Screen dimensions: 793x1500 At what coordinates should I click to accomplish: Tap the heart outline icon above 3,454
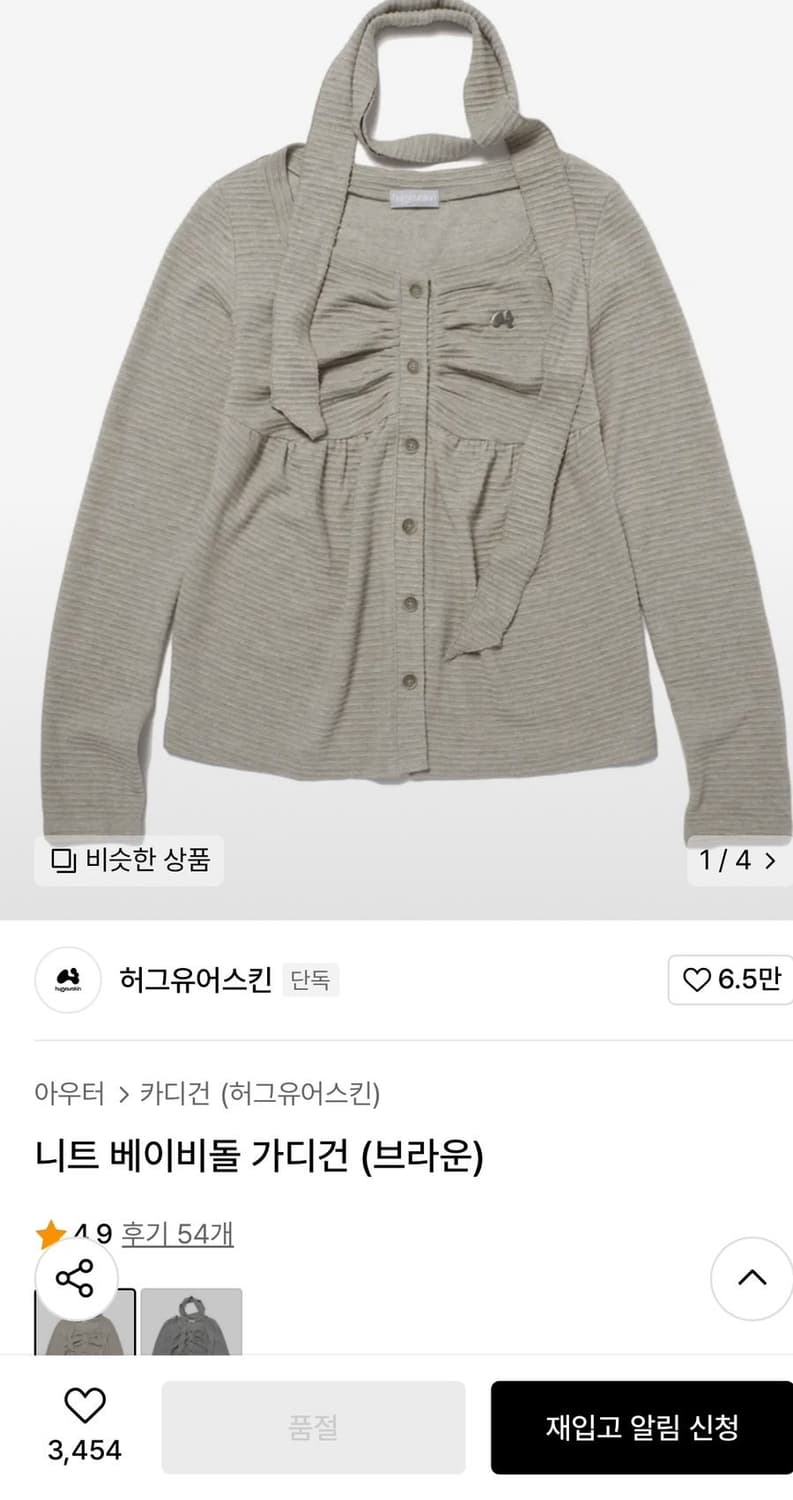[x=86, y=1404]
